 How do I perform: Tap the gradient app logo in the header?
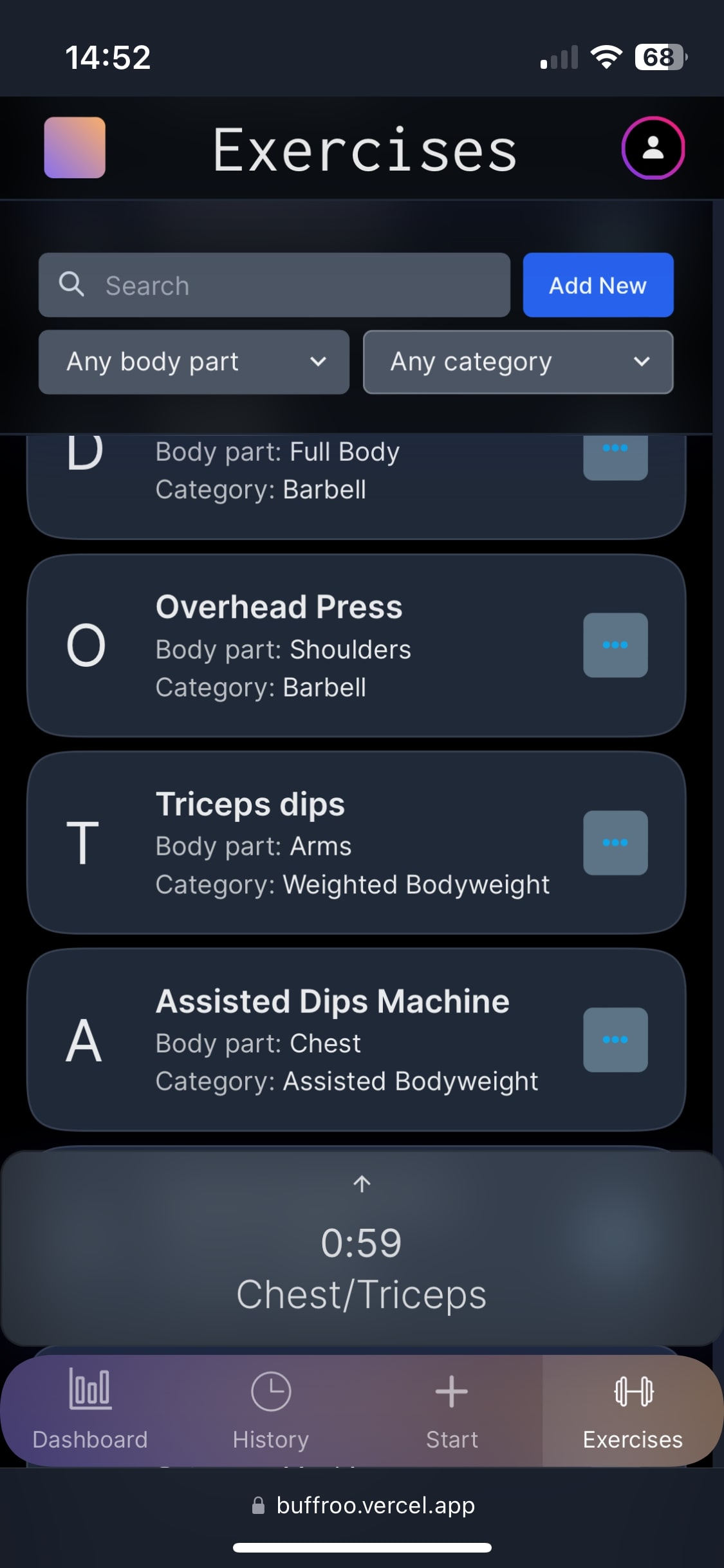pyautogui.click(x=75, y=147)
